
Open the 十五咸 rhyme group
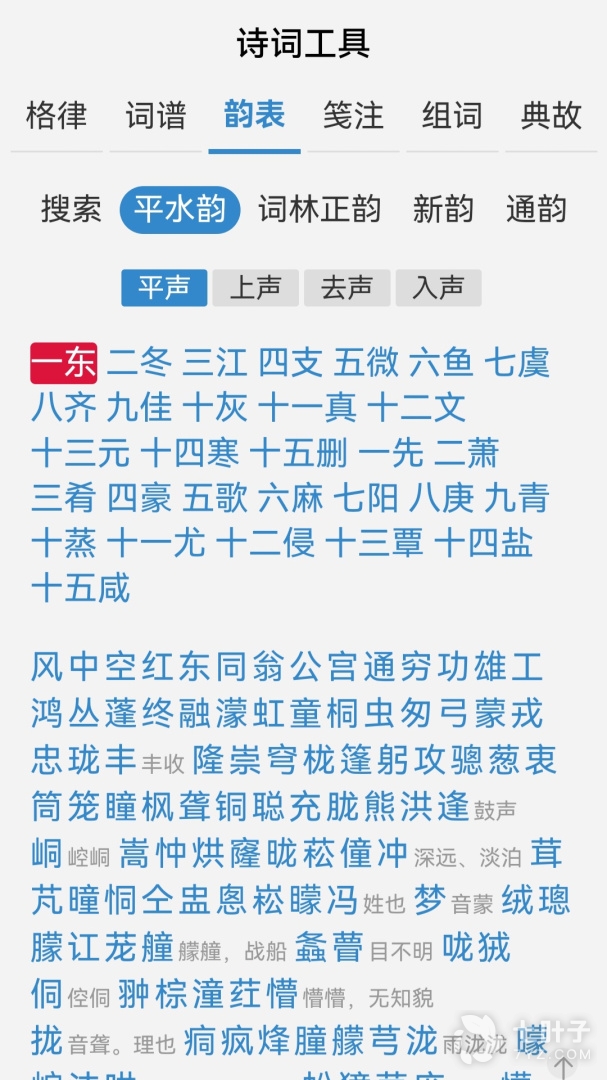[x=80, y=588]
